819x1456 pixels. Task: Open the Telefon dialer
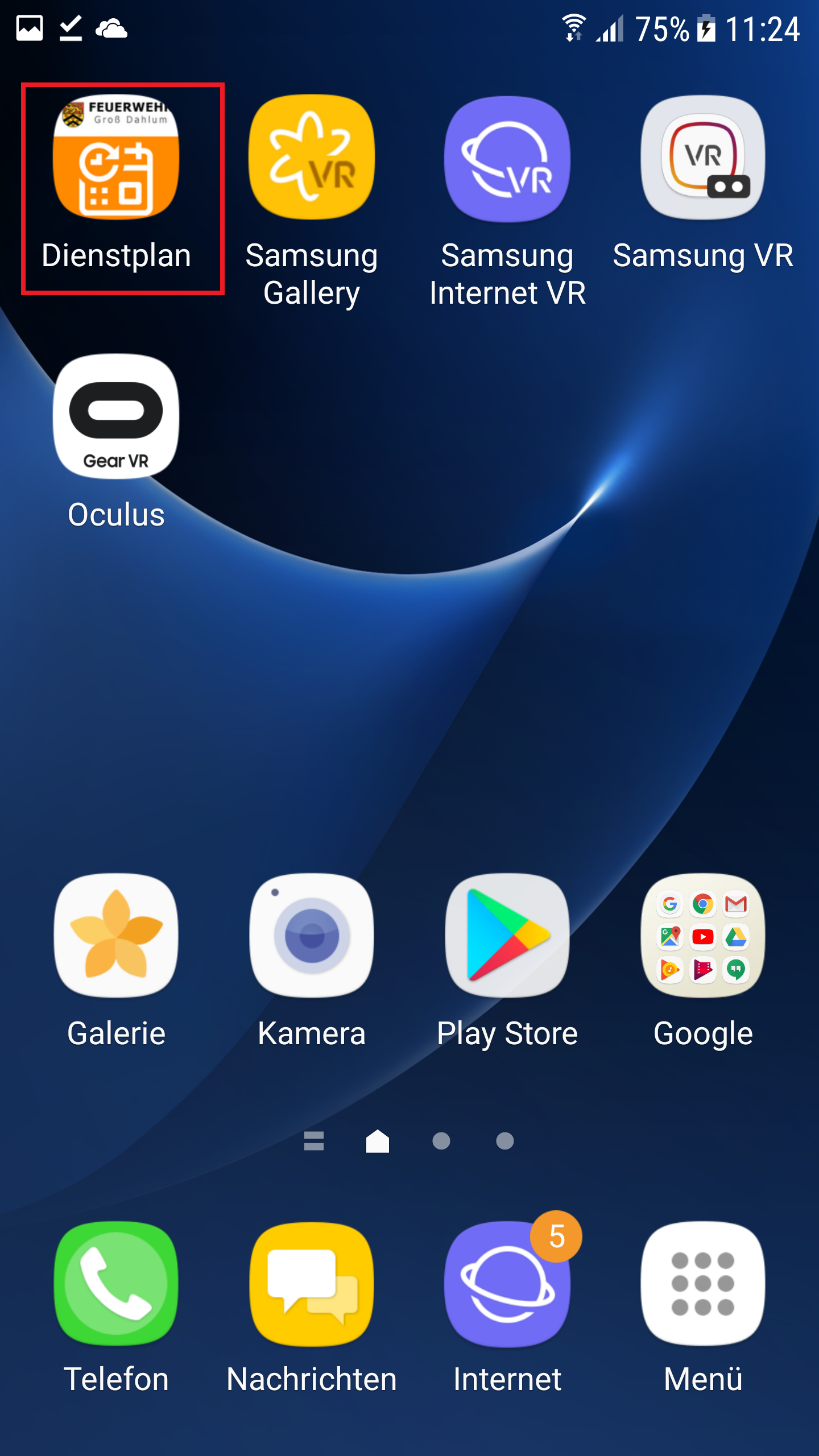116,1284
